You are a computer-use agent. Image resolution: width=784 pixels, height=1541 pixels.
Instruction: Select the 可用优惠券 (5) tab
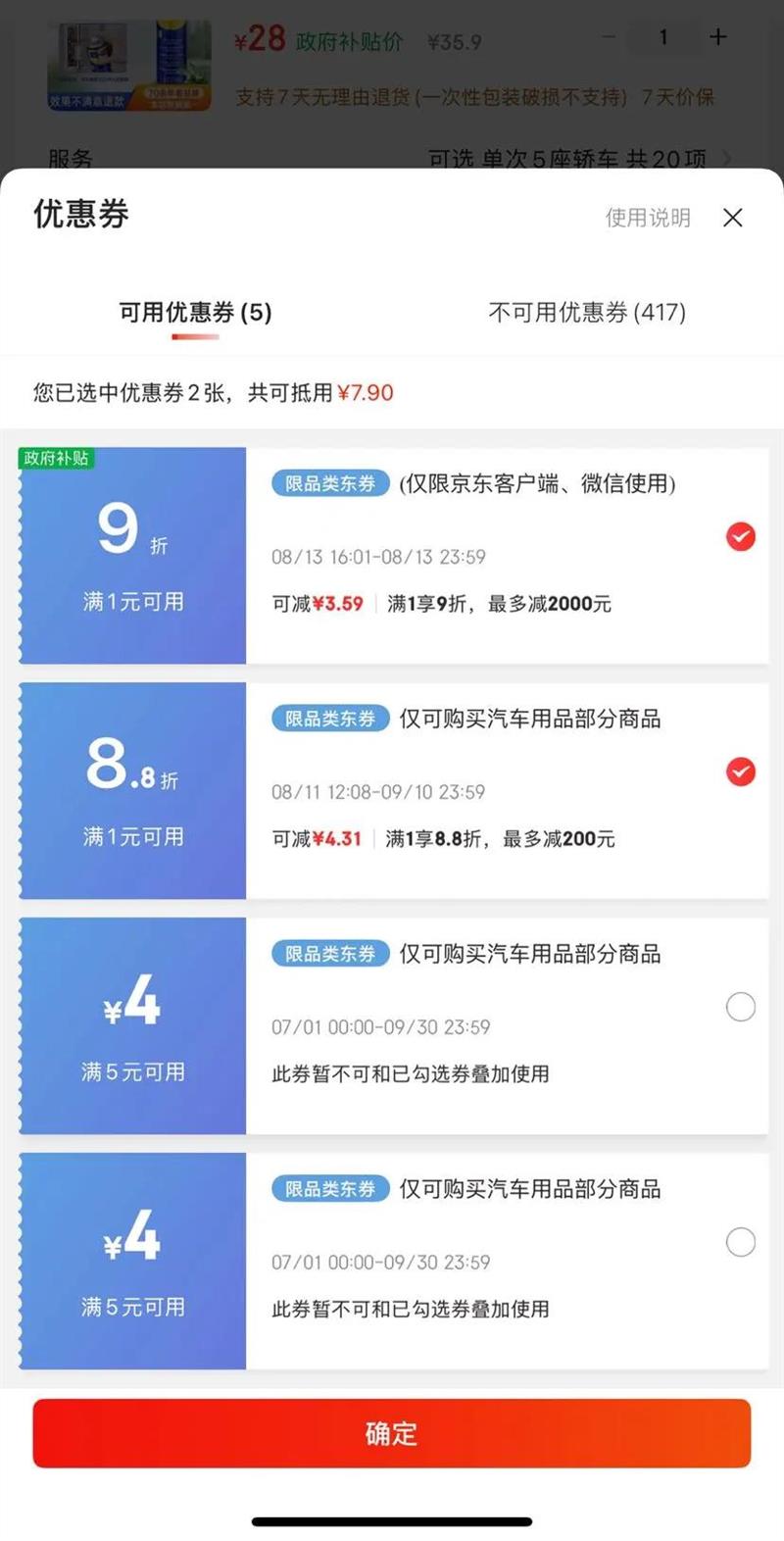point(195,313)
